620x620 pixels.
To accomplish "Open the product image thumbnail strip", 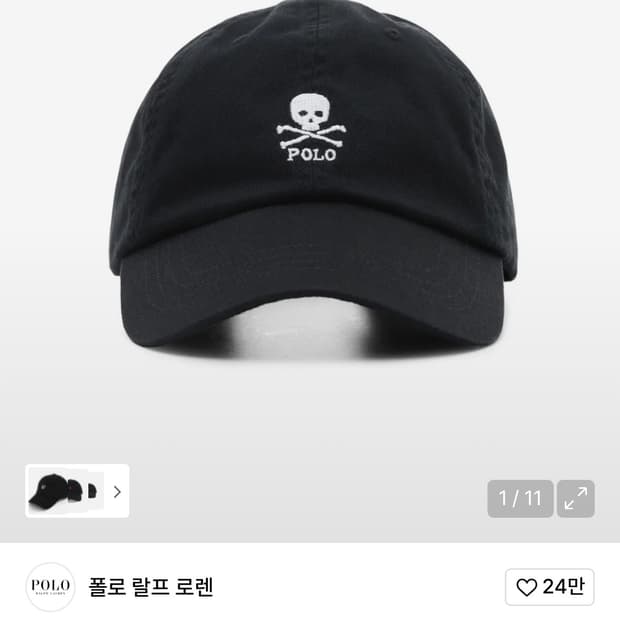I will (78, 491).
